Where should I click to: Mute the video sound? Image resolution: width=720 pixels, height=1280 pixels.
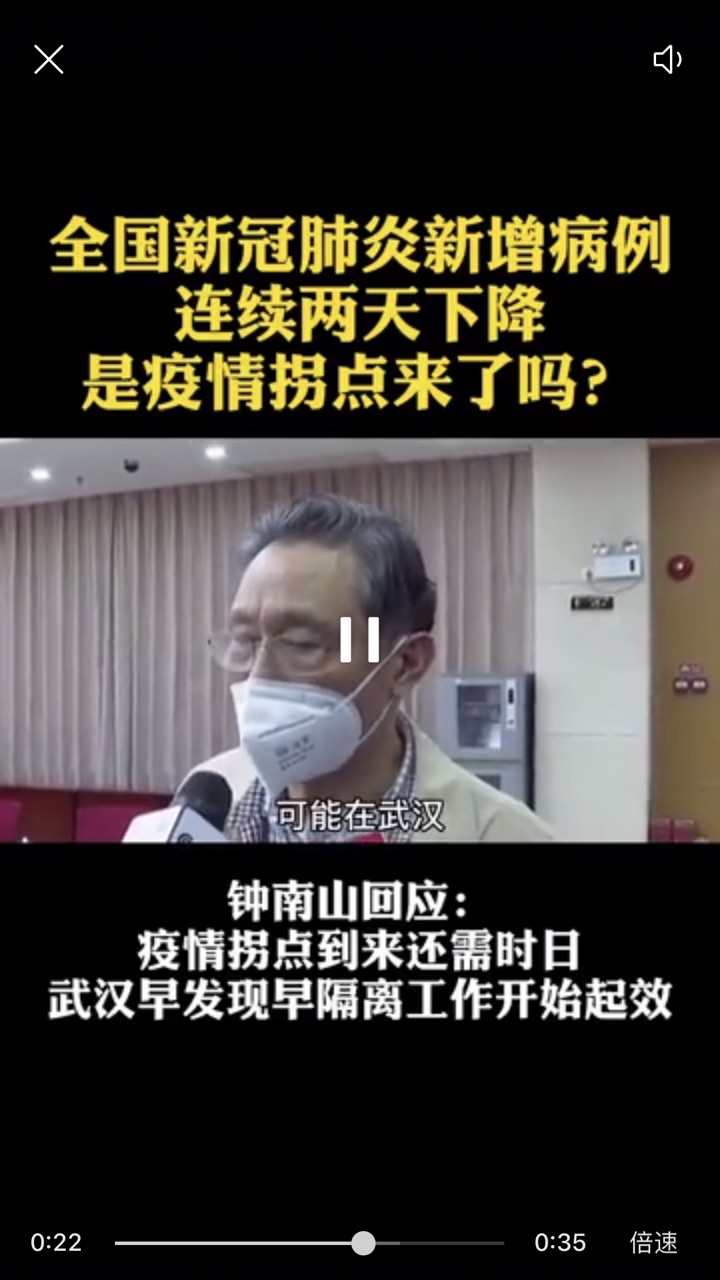coord(667,60)
